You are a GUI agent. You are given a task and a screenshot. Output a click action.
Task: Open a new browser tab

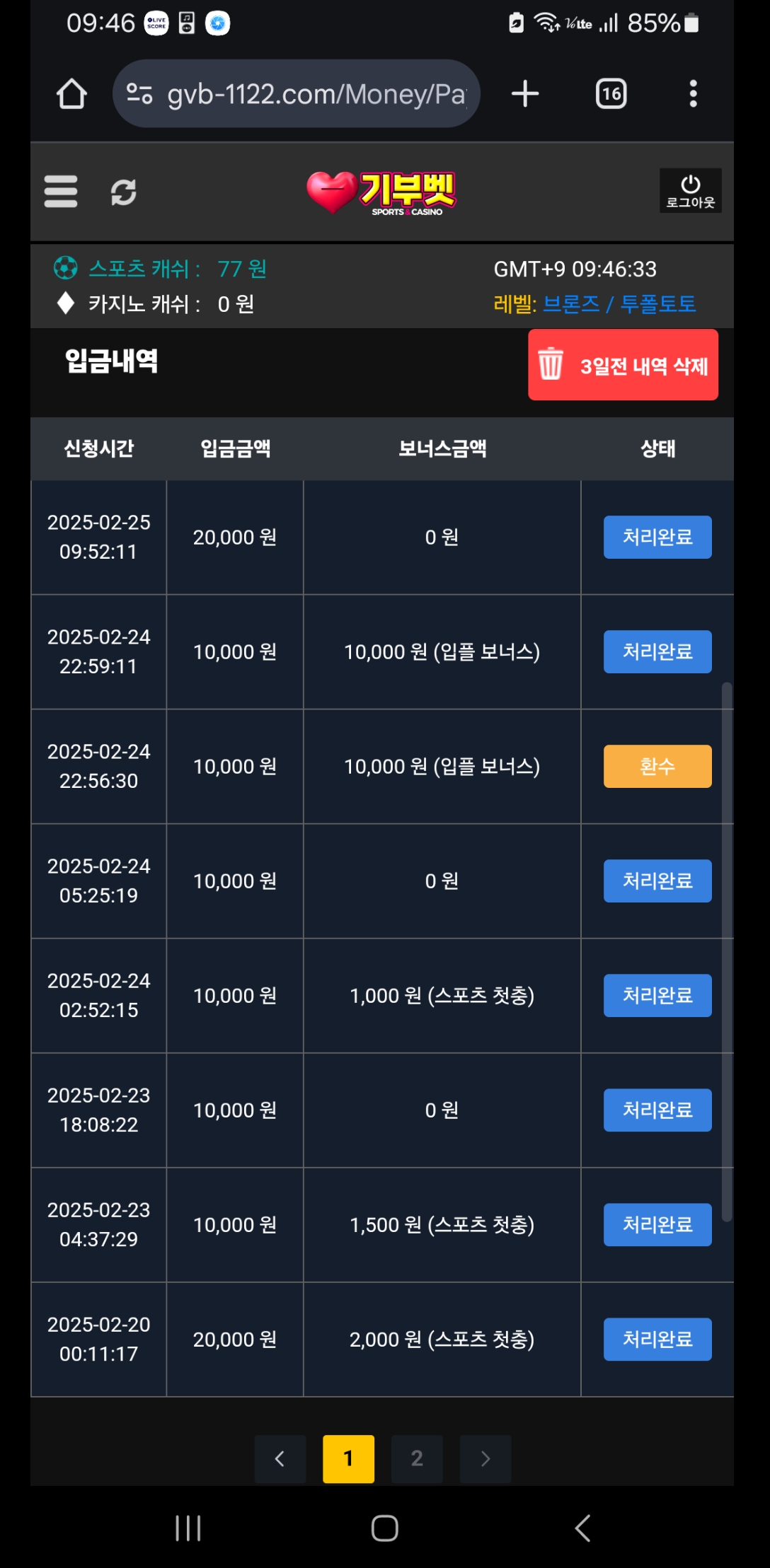click(525, 94)
